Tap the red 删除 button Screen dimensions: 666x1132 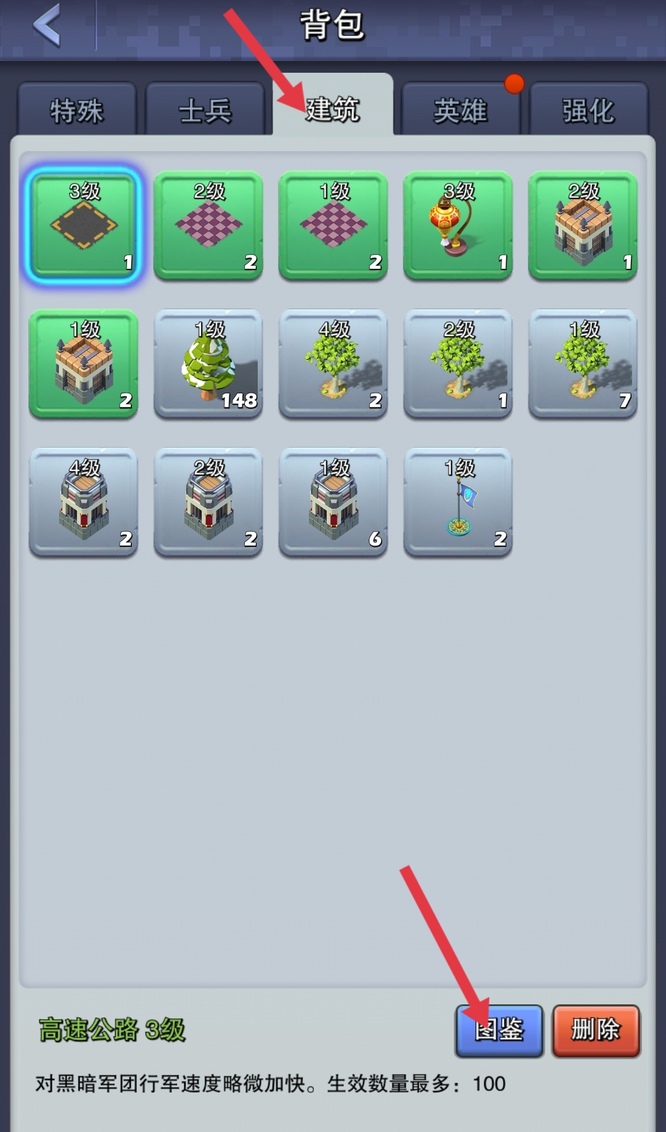coord(596,1030)
